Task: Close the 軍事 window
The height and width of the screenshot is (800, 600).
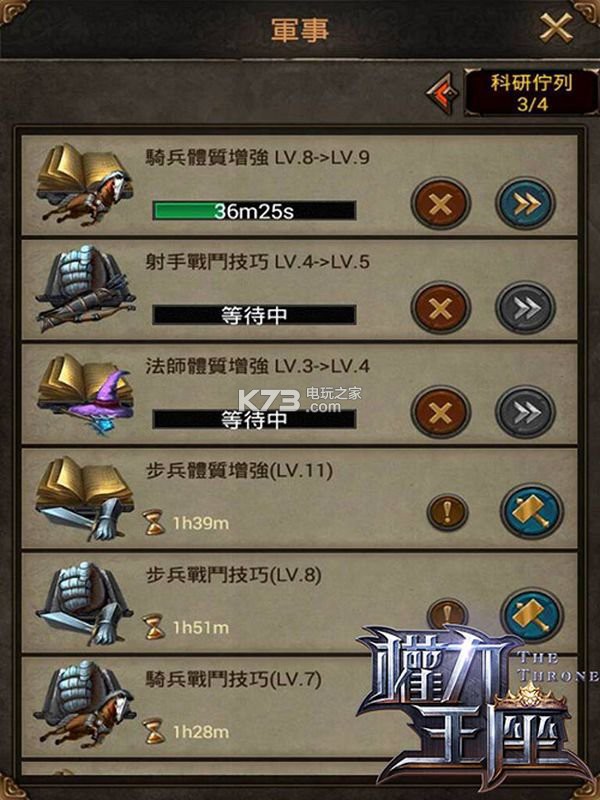Action: pos(555,28)
